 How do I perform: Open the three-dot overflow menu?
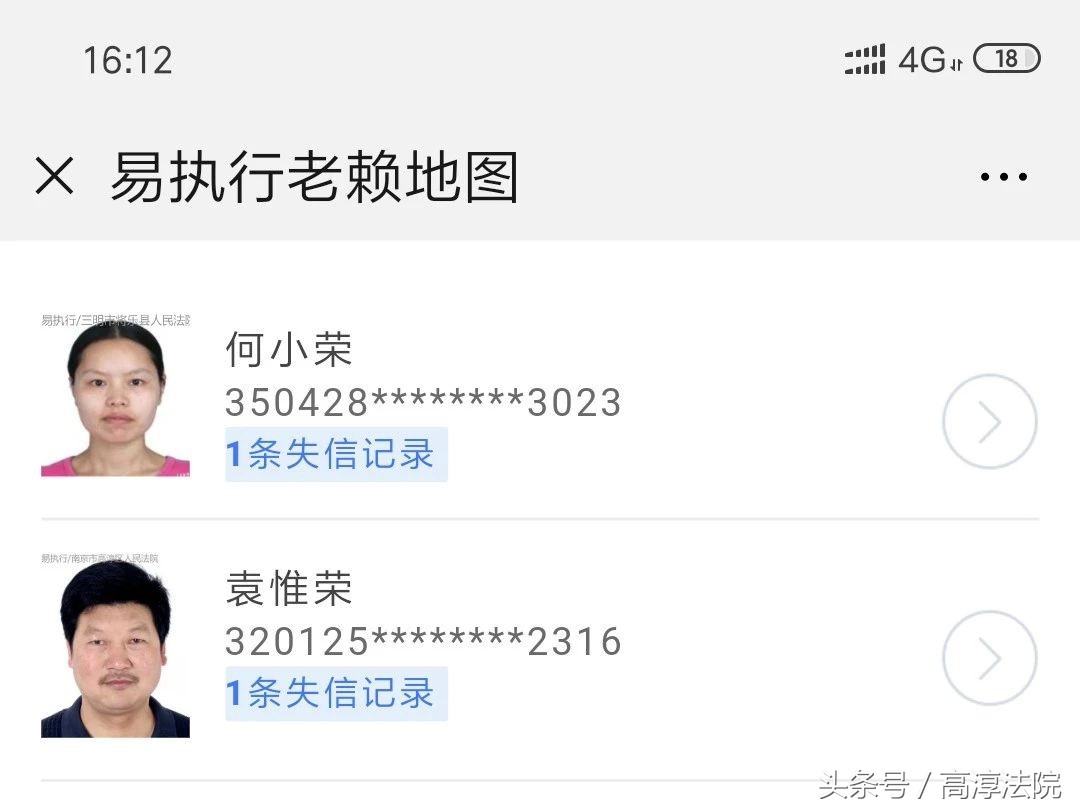pos(1003,177)
